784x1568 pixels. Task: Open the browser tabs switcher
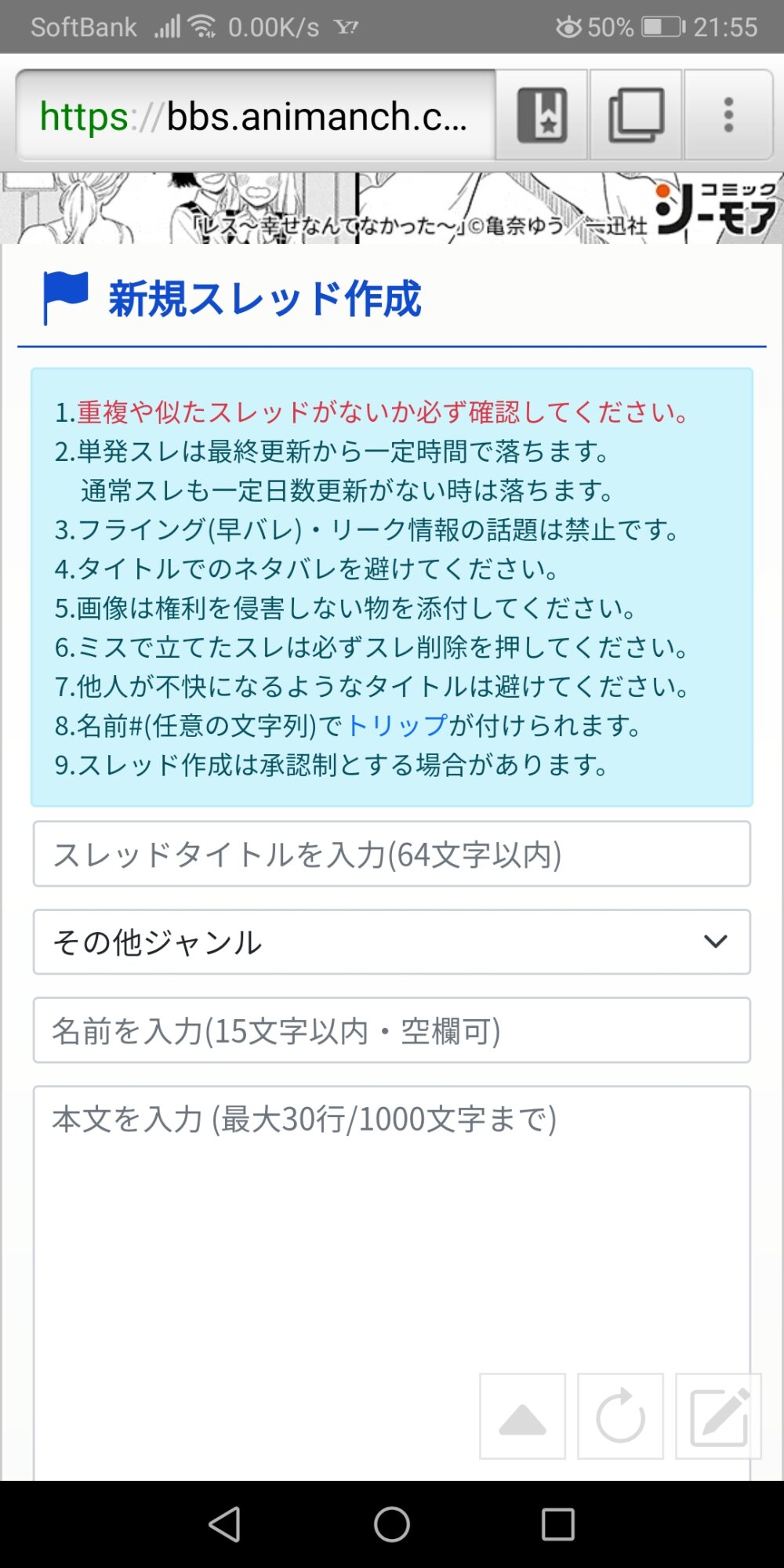click(636, 115)
